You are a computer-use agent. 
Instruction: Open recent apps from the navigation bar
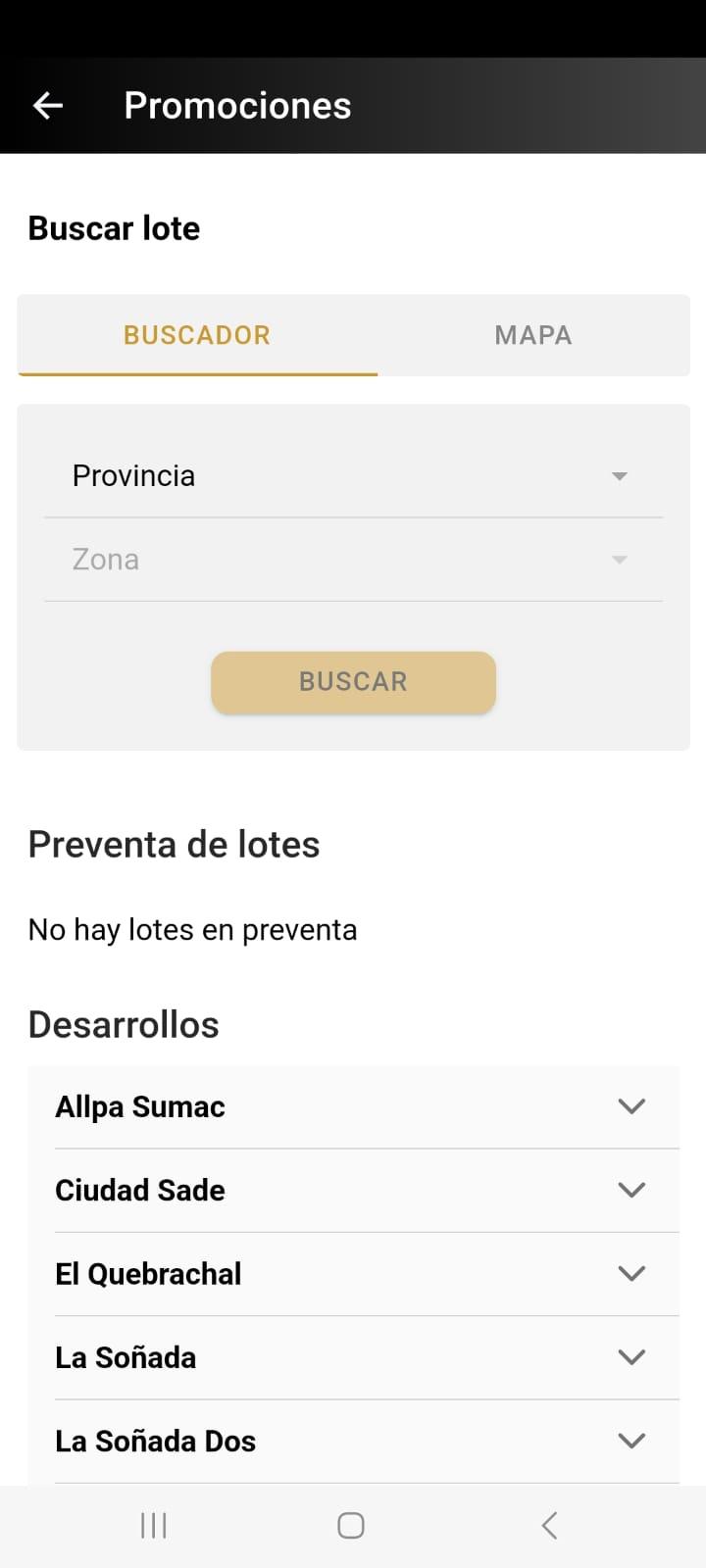coord(154,1526)
